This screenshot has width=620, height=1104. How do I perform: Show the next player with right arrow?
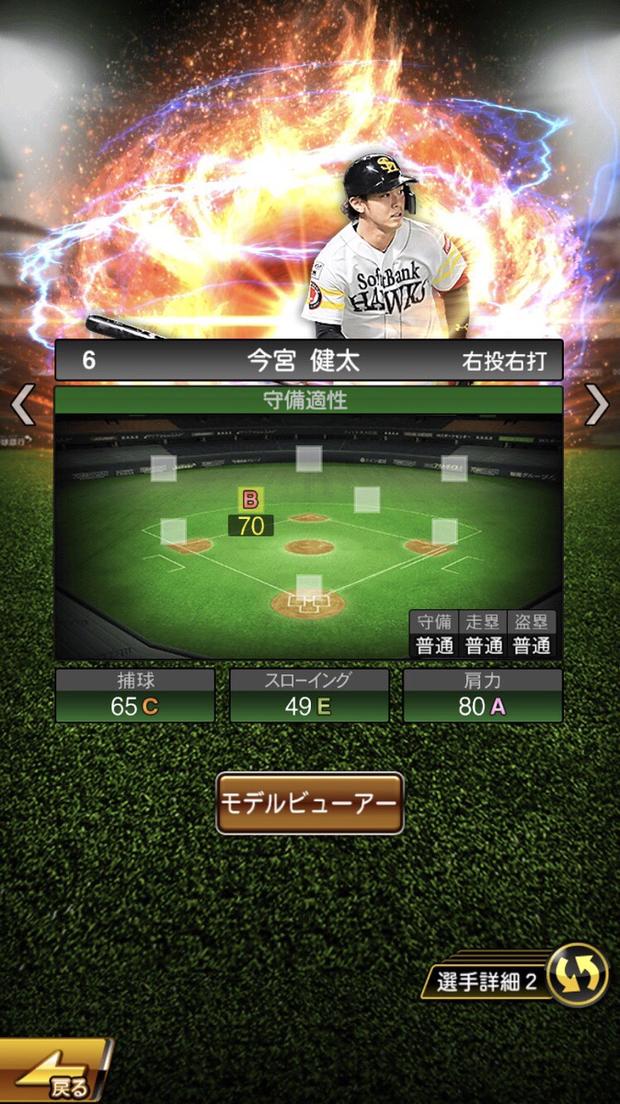pos(597,405)
